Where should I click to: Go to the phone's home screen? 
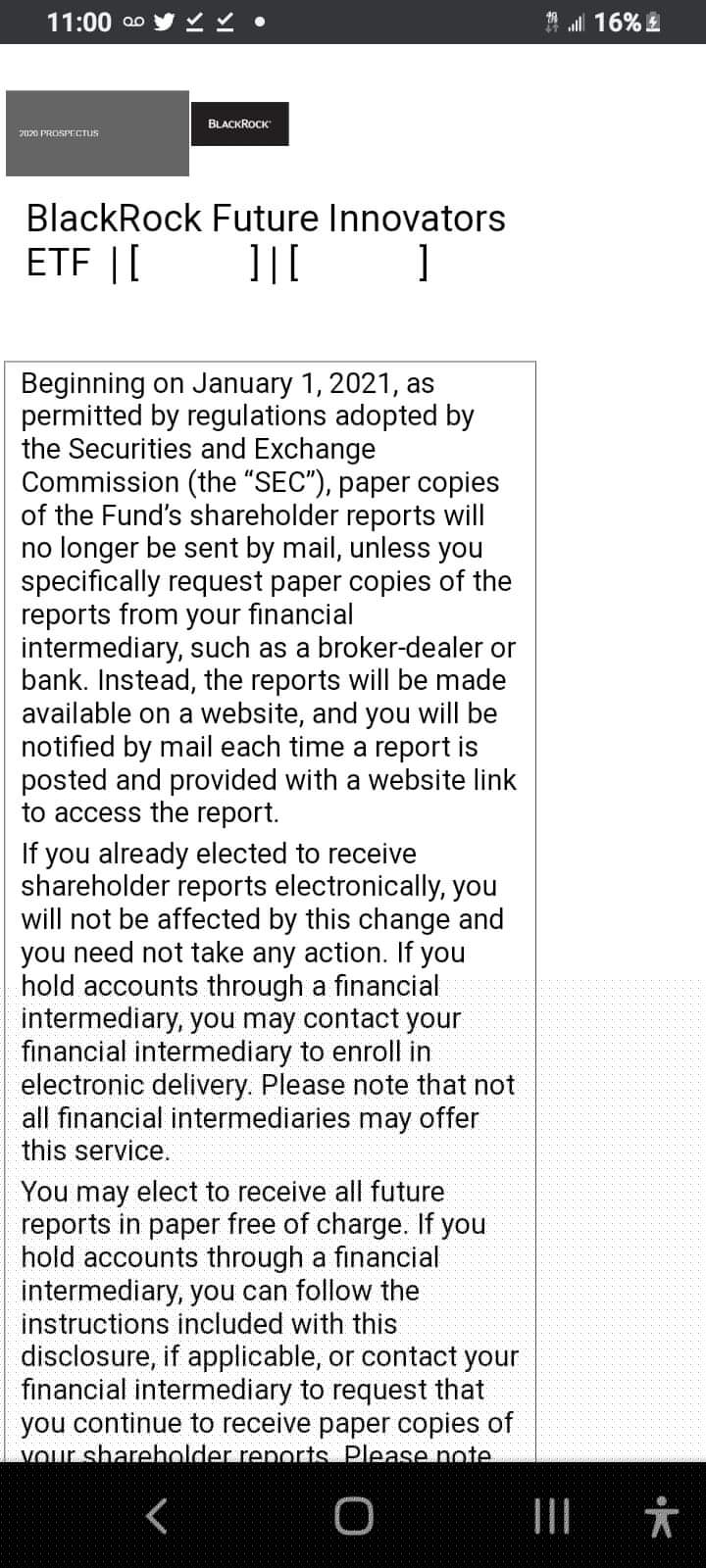(x=353, y=1516)
